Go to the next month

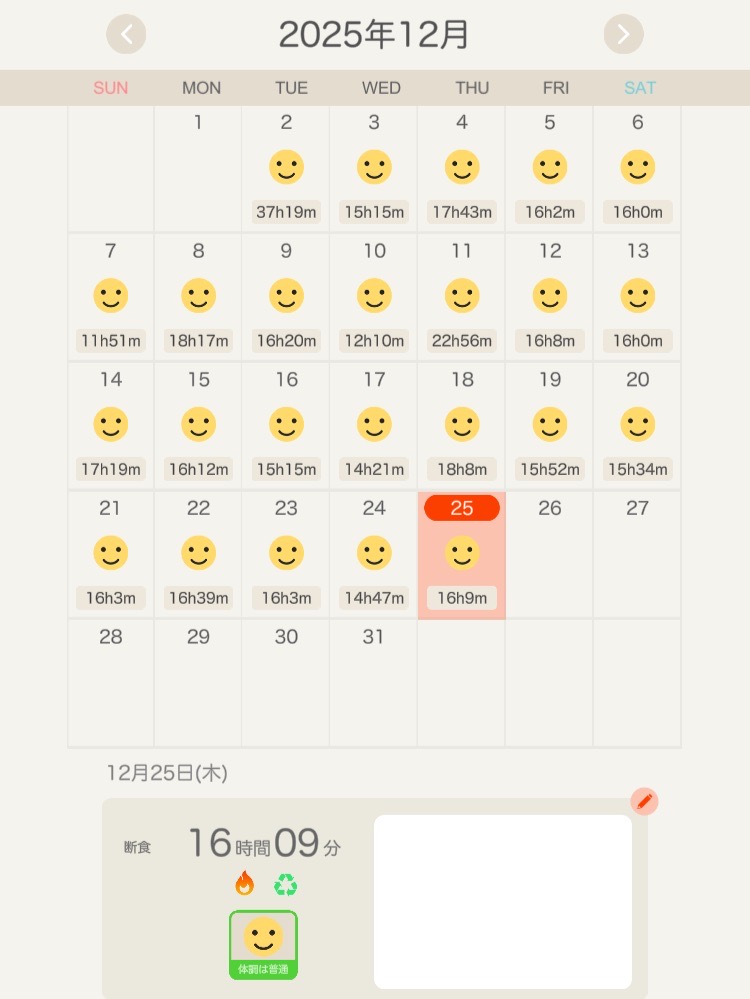pos(623,35)
